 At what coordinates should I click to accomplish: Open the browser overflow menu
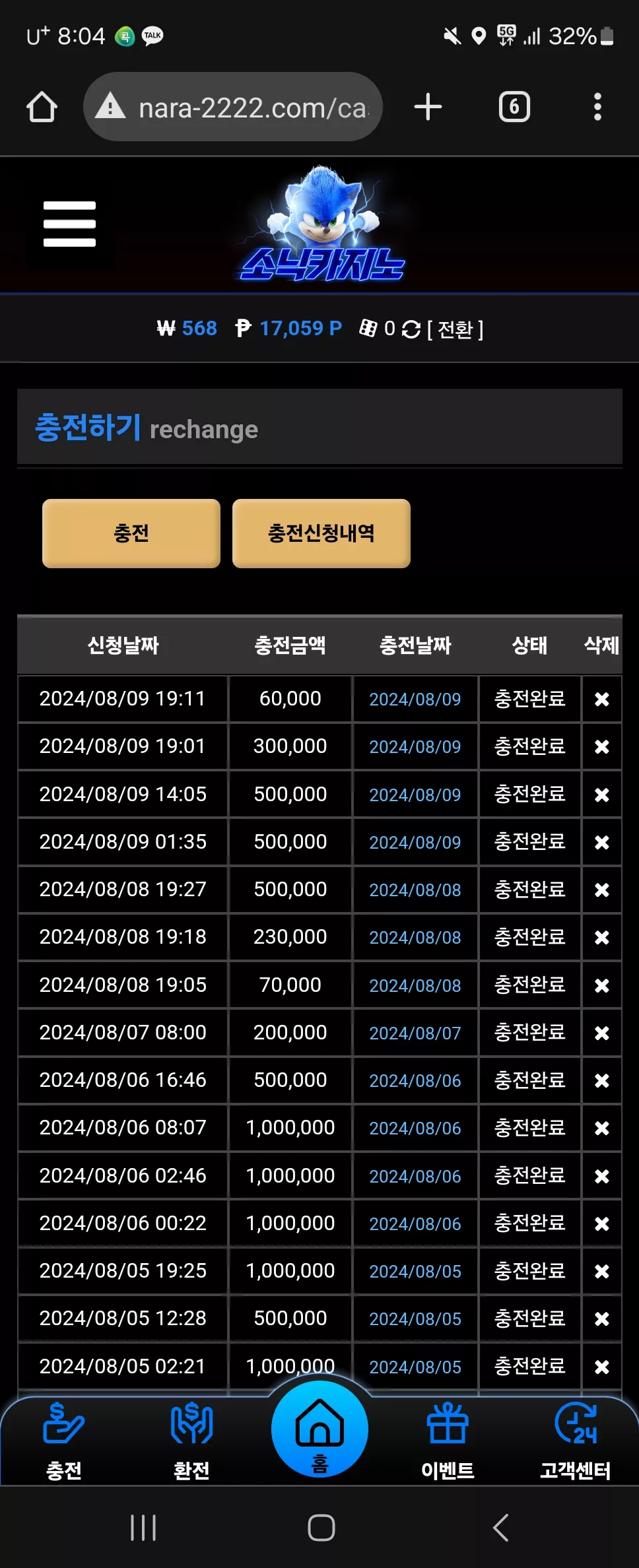[x=597, y=107]
